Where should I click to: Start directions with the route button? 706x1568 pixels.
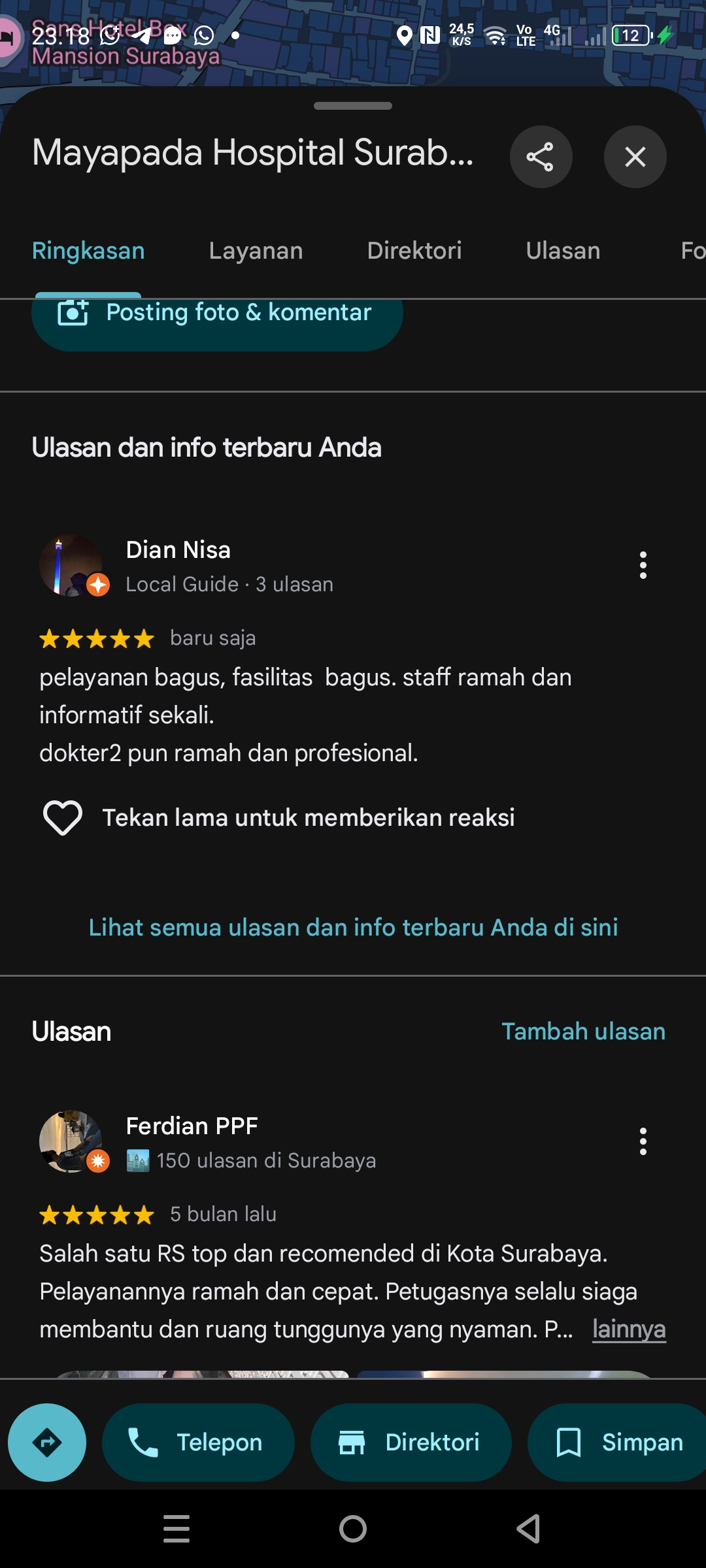click(47, 1443)
